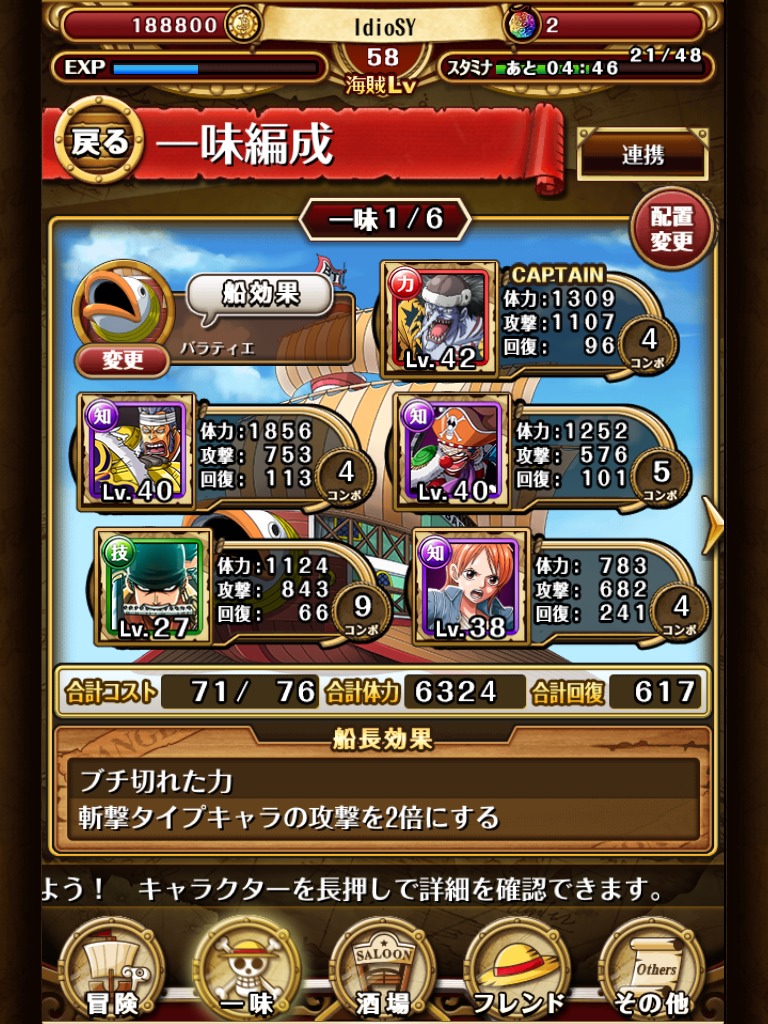Select the Lv.27 green-haired character
This screenshot has width=768, height=1024.
(154, 587)
